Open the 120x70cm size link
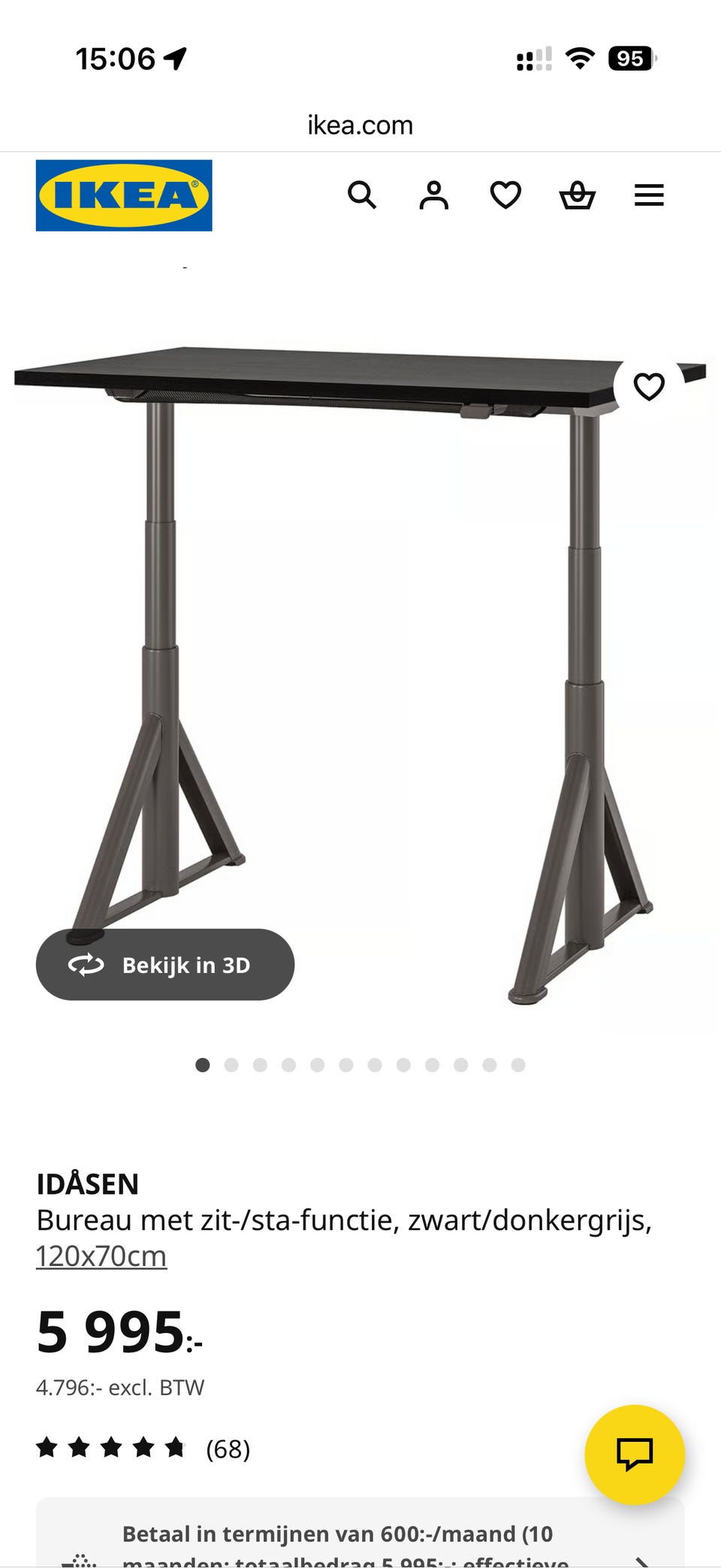Screen dimensions: 721x1568 [101, 1256]
